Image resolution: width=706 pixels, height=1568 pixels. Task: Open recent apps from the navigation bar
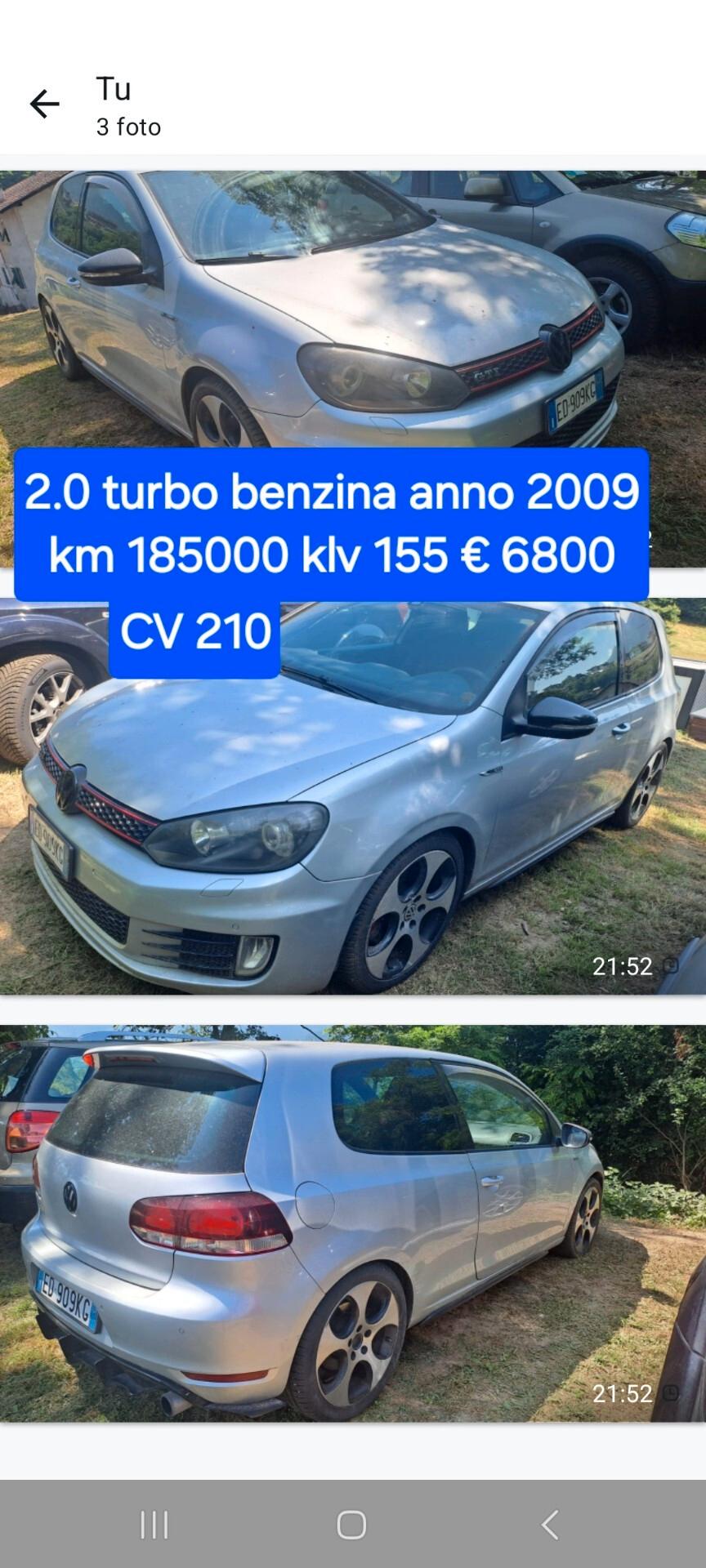point(154,1524)
